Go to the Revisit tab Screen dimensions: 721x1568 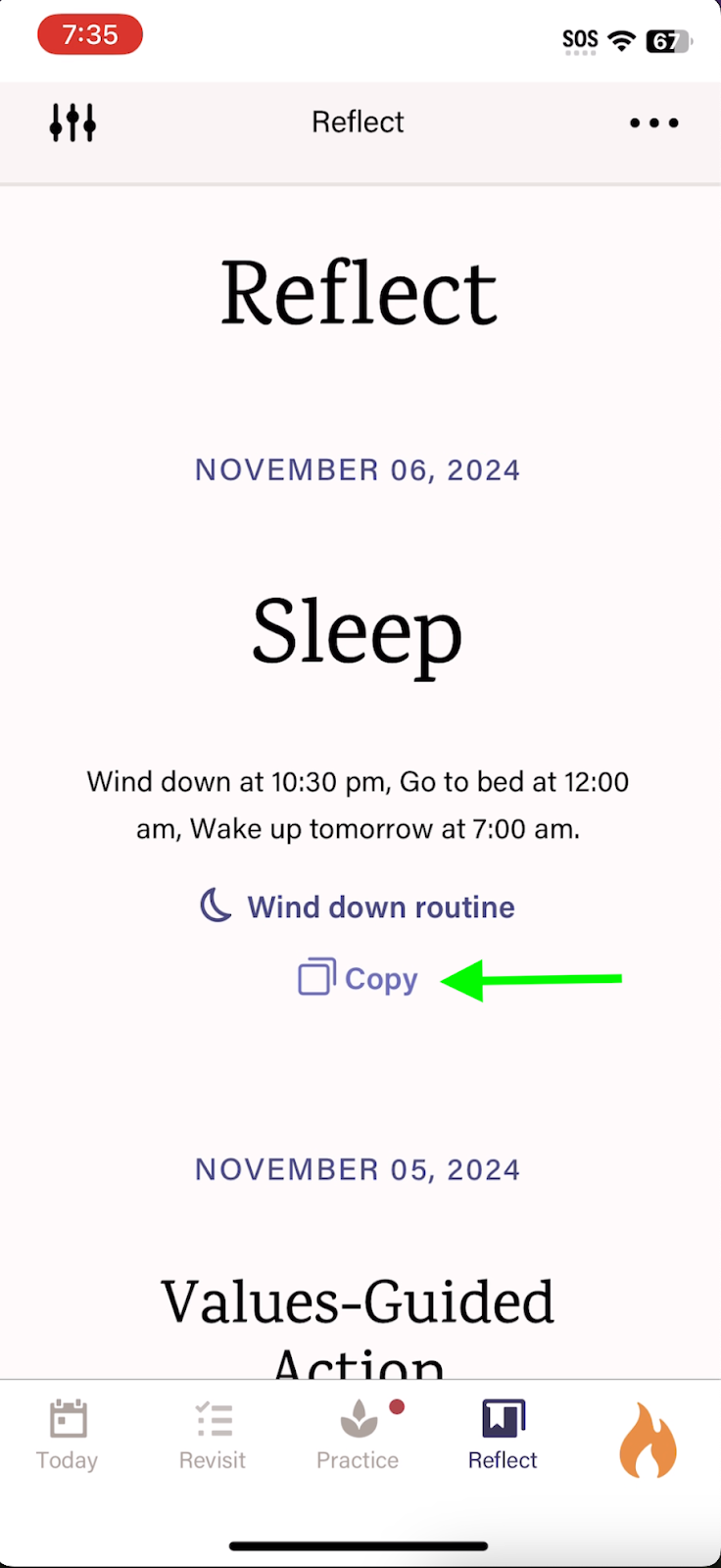[x=213, y=1435]
